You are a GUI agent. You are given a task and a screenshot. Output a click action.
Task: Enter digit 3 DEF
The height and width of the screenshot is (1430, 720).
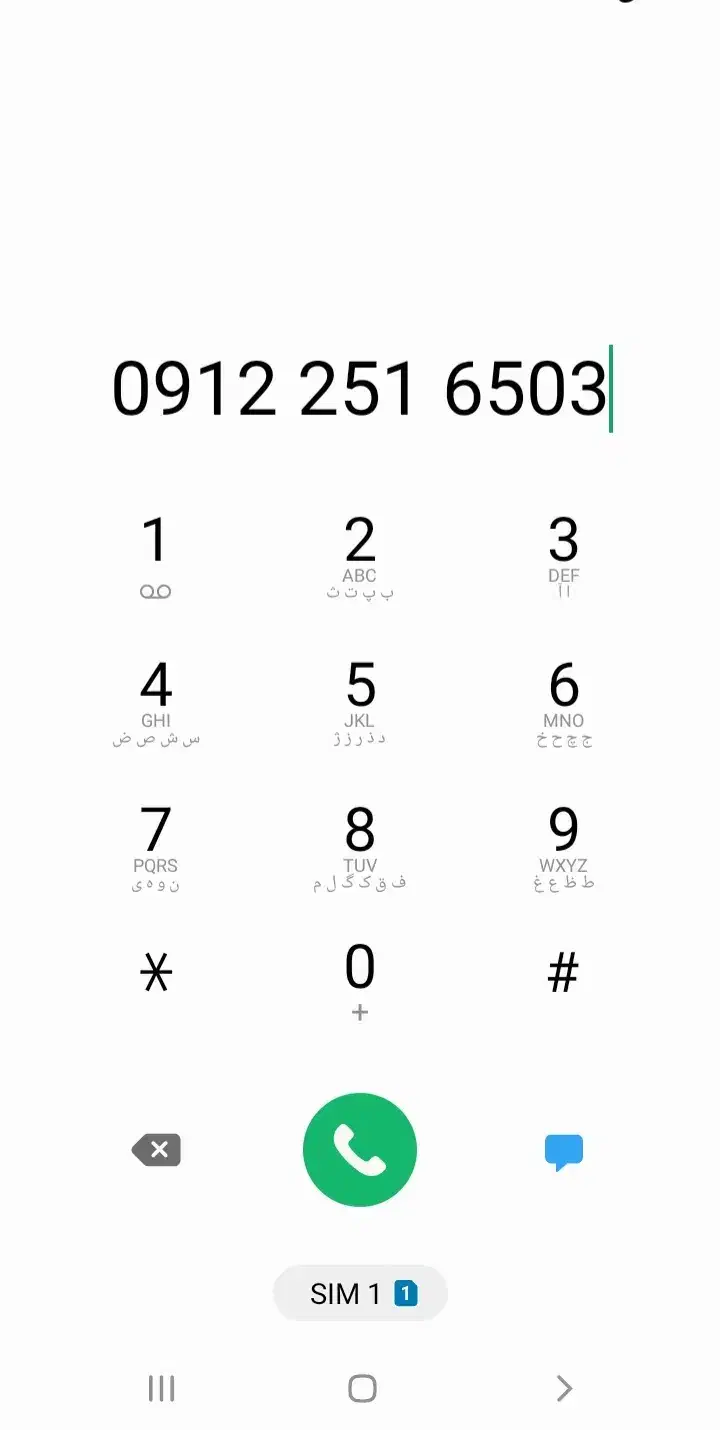pos(564,557)
